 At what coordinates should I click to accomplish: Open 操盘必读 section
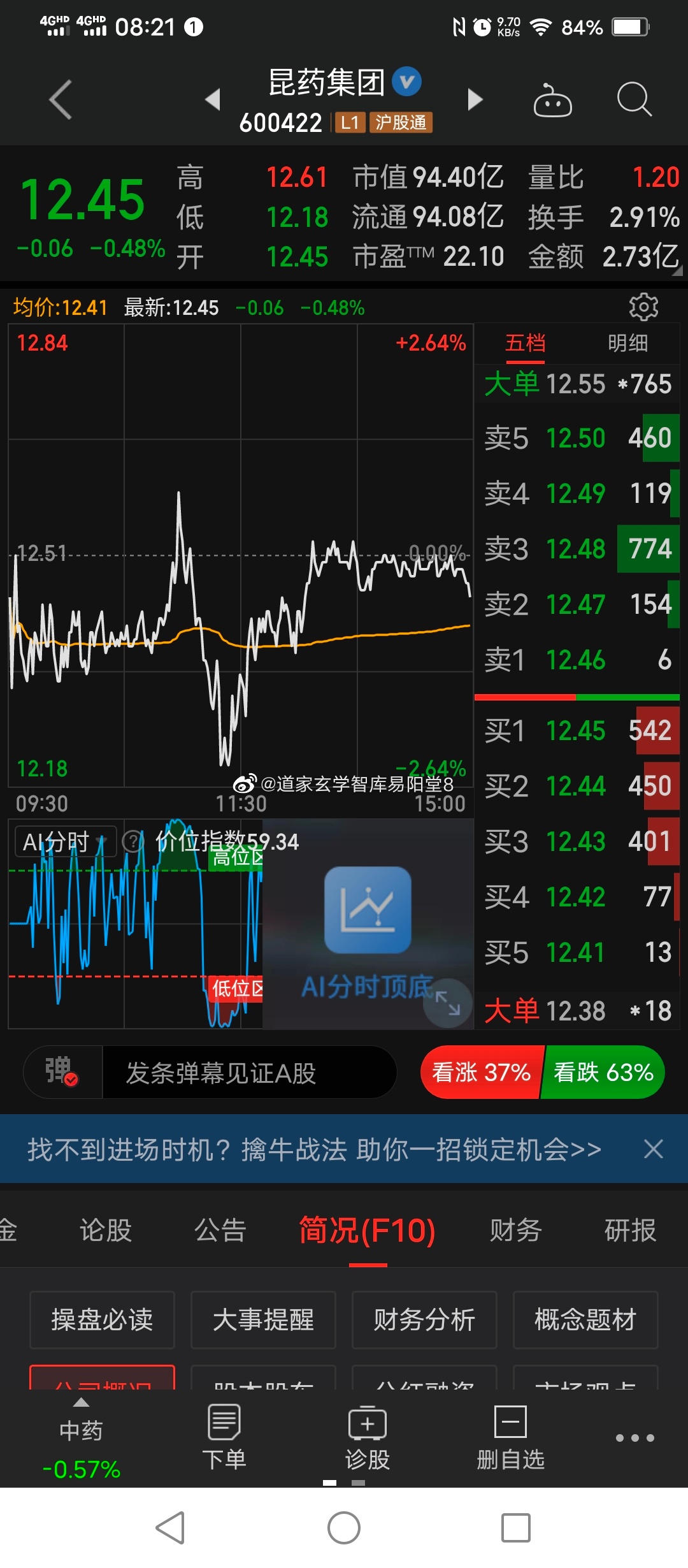tap(102, 1320)
